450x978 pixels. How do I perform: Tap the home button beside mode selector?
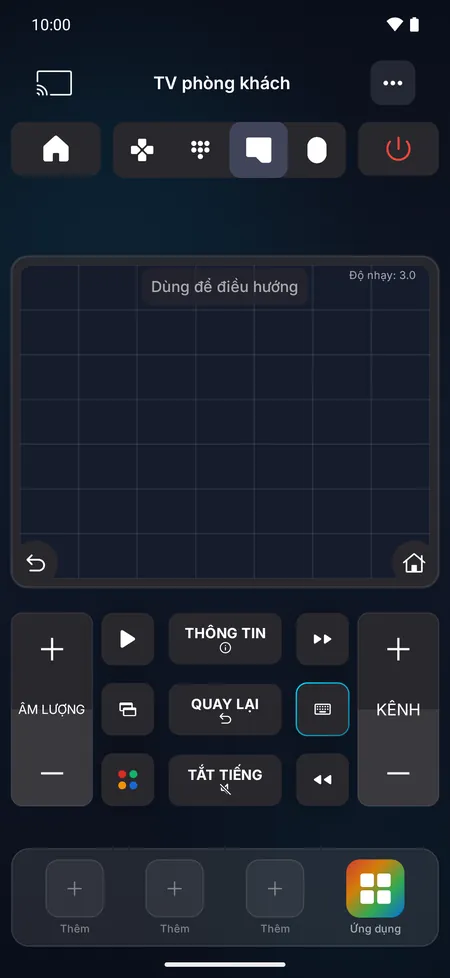click(x=56, y=150)
